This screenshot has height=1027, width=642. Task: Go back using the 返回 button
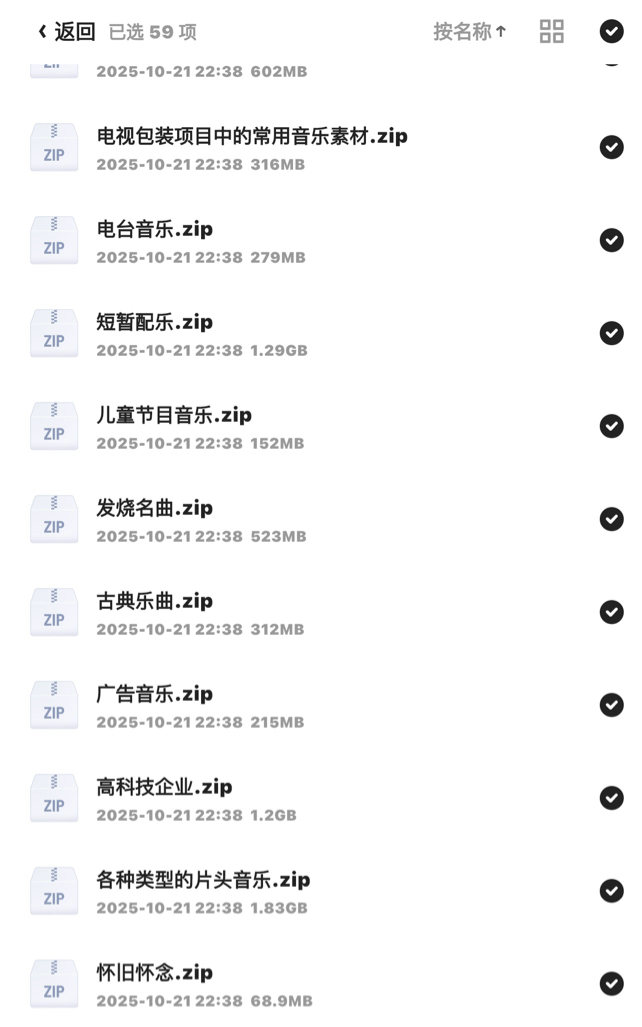pos(66,32)
